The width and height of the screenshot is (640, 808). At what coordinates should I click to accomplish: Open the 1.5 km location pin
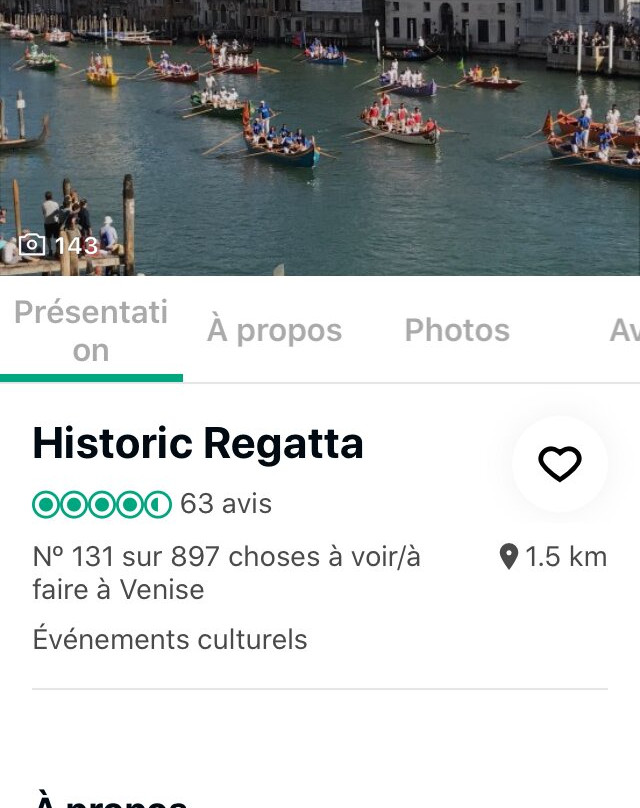click(553, 557)
